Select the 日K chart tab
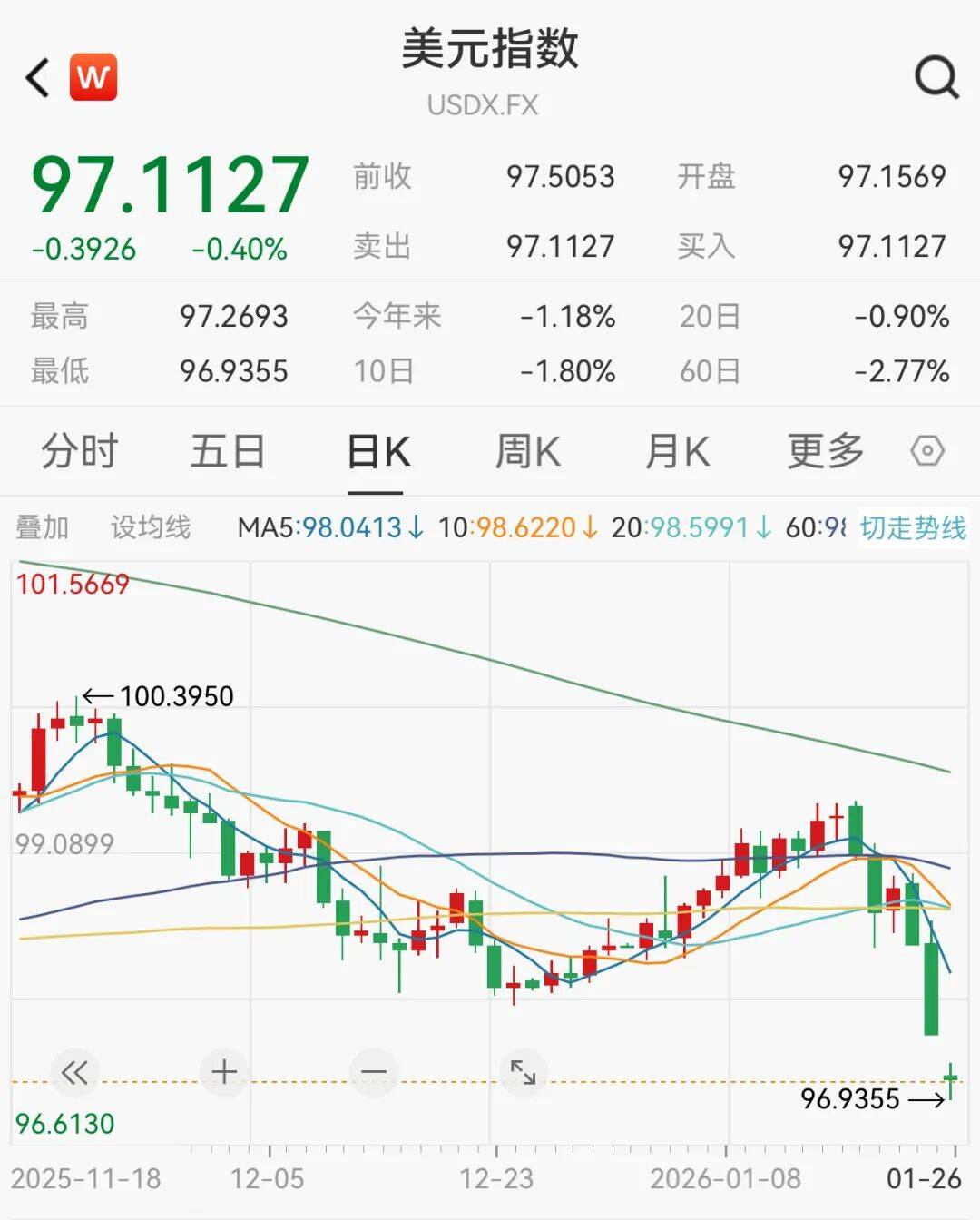The width and height of the screenshot is (980, 1220). (377, 451)
